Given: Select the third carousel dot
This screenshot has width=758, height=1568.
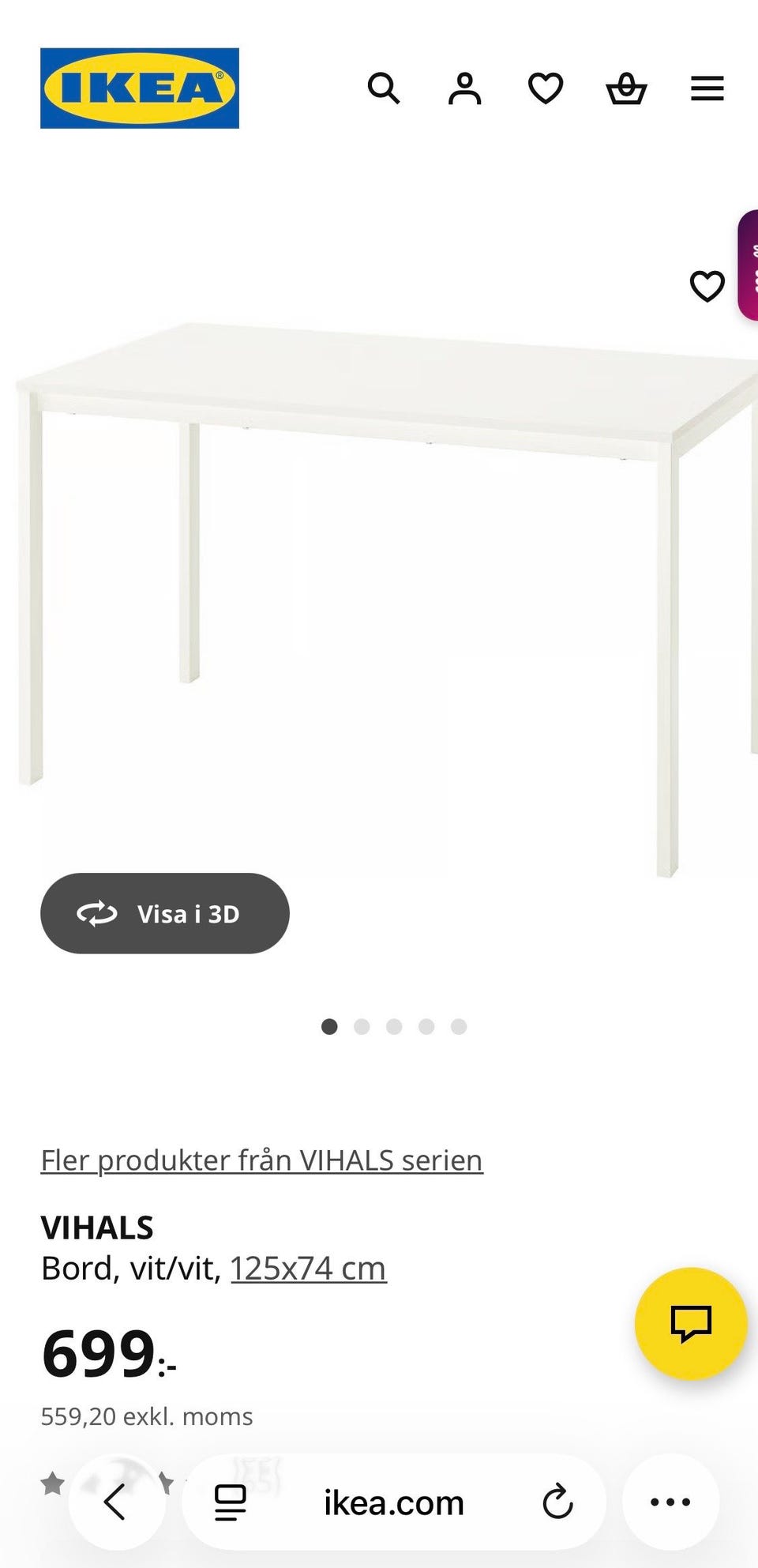Looking at the screenshot, I should click(x=395, y=1027).
